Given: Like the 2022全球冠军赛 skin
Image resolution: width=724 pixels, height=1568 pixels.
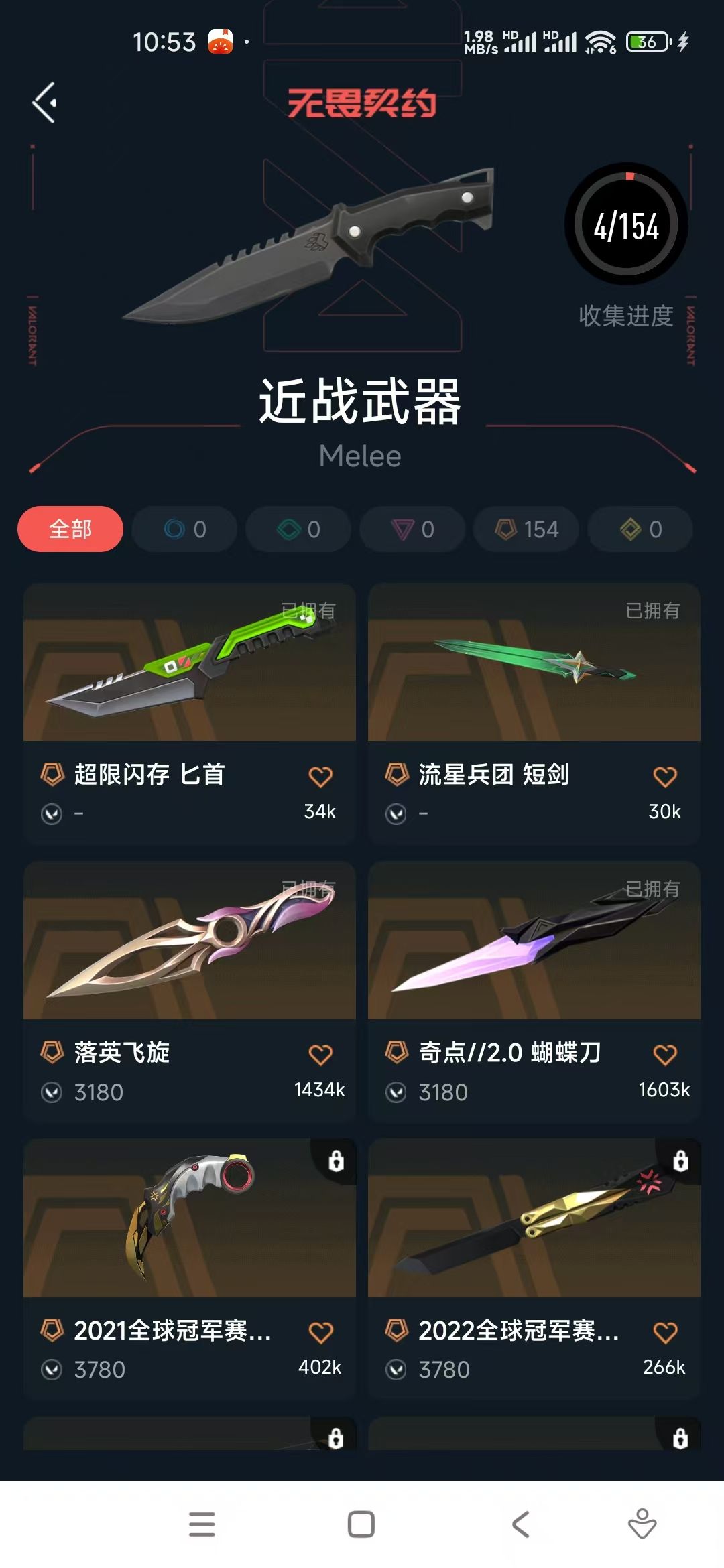Looking at the screenshot, I should point(665,1333).
